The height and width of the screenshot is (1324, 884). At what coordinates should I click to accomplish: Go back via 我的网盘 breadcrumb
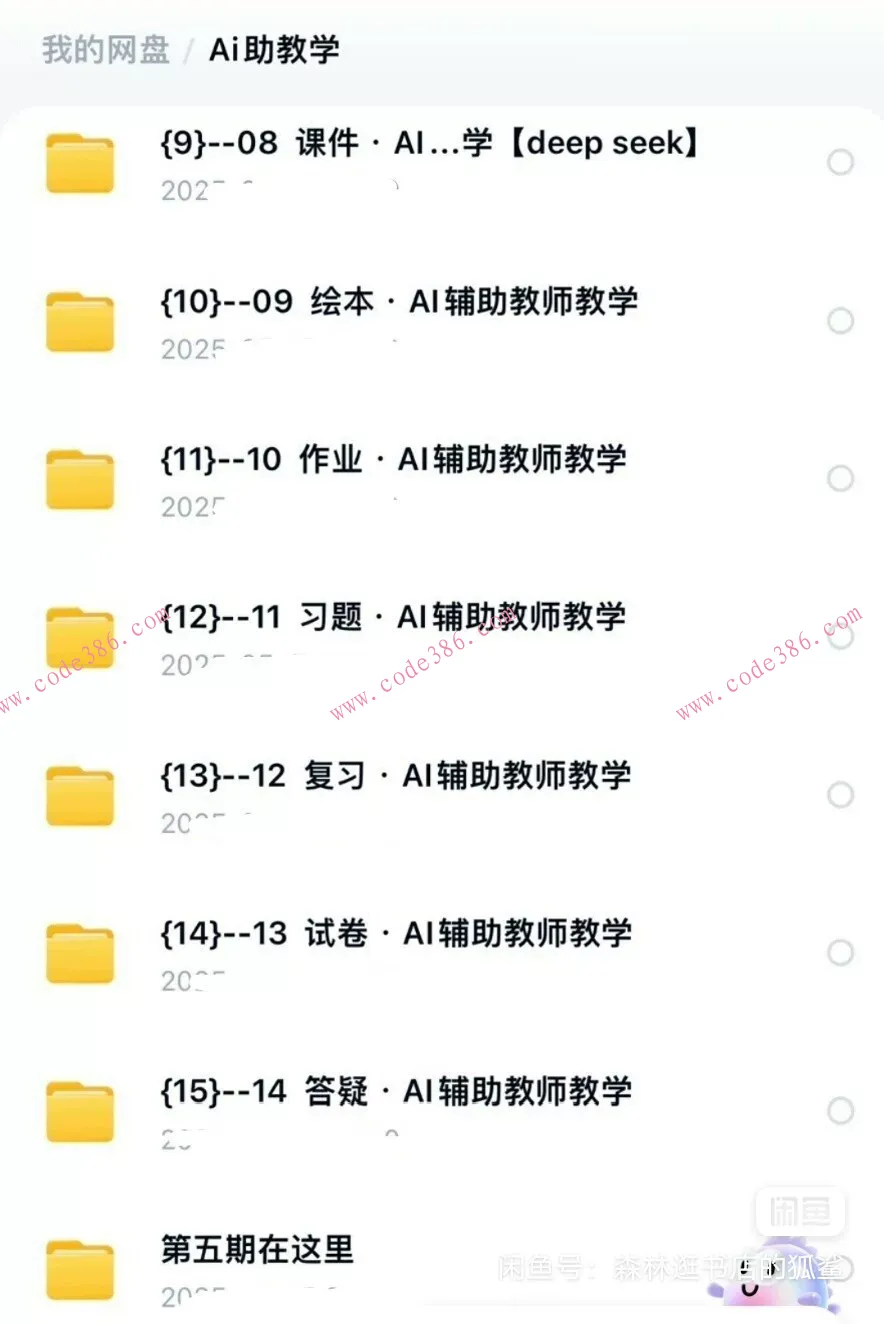click(104, 49)
